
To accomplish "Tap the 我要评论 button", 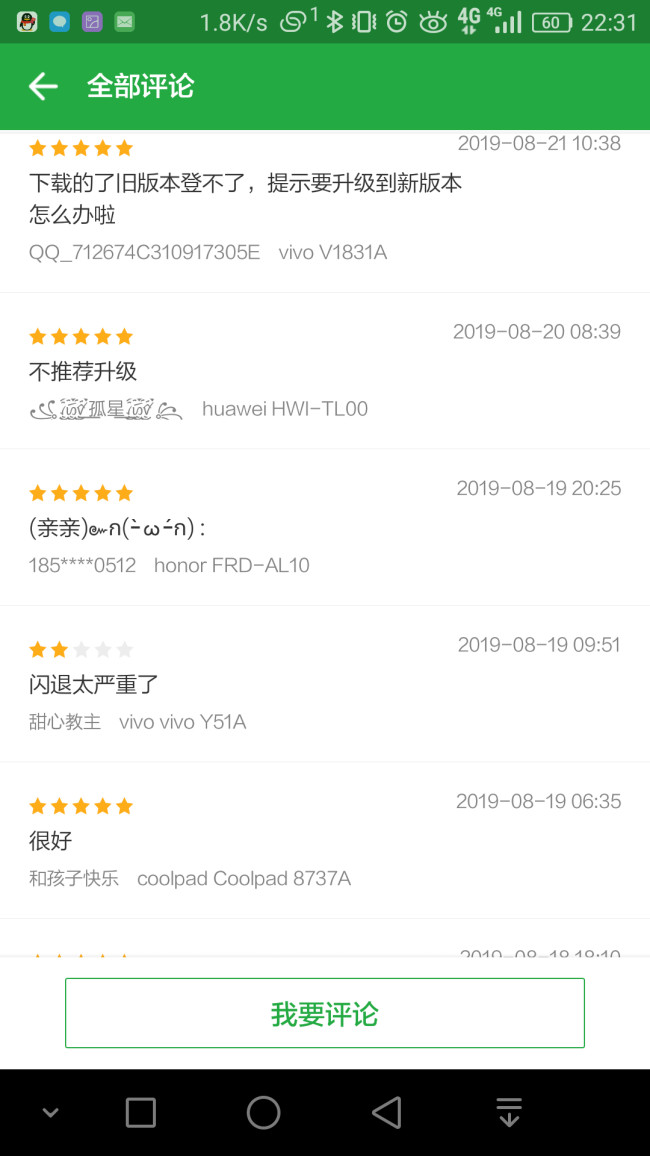I will pyautogui.click(x=325, y=1013).
